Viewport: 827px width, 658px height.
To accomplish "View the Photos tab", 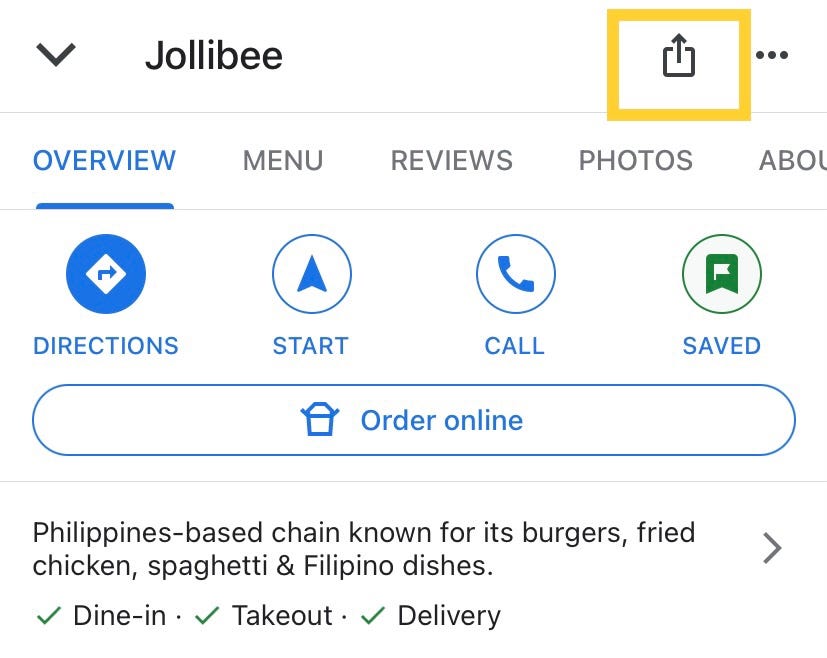I will [x=635, y=160].
